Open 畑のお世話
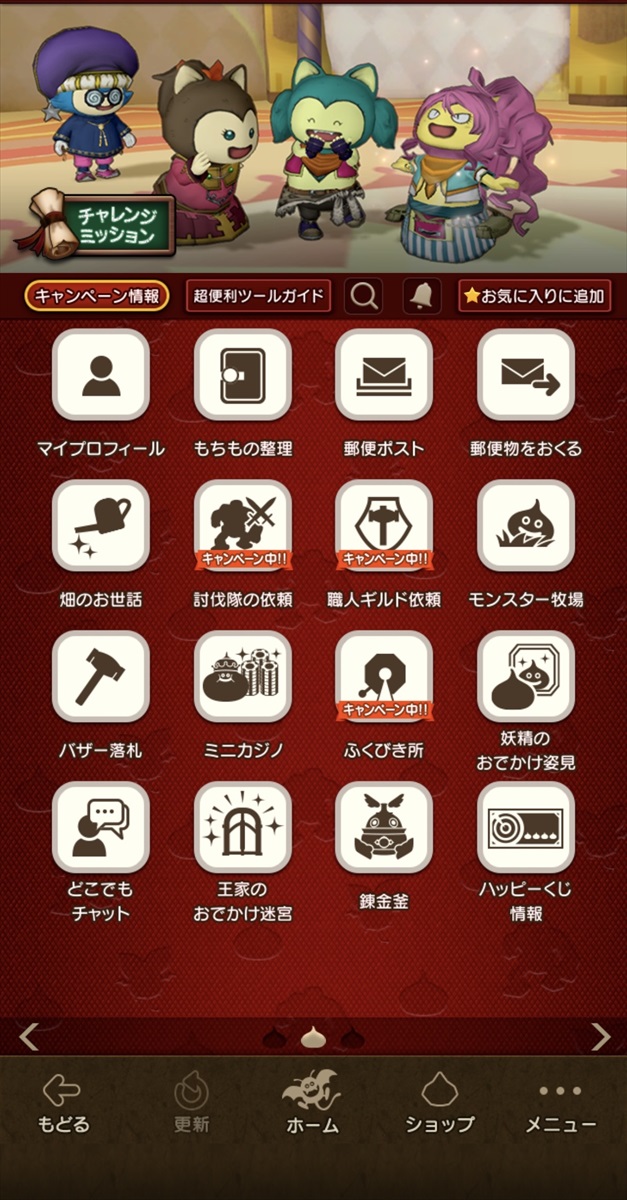Image resolution: width=627 pixels, height=1200 pixels. click(100, 526)
